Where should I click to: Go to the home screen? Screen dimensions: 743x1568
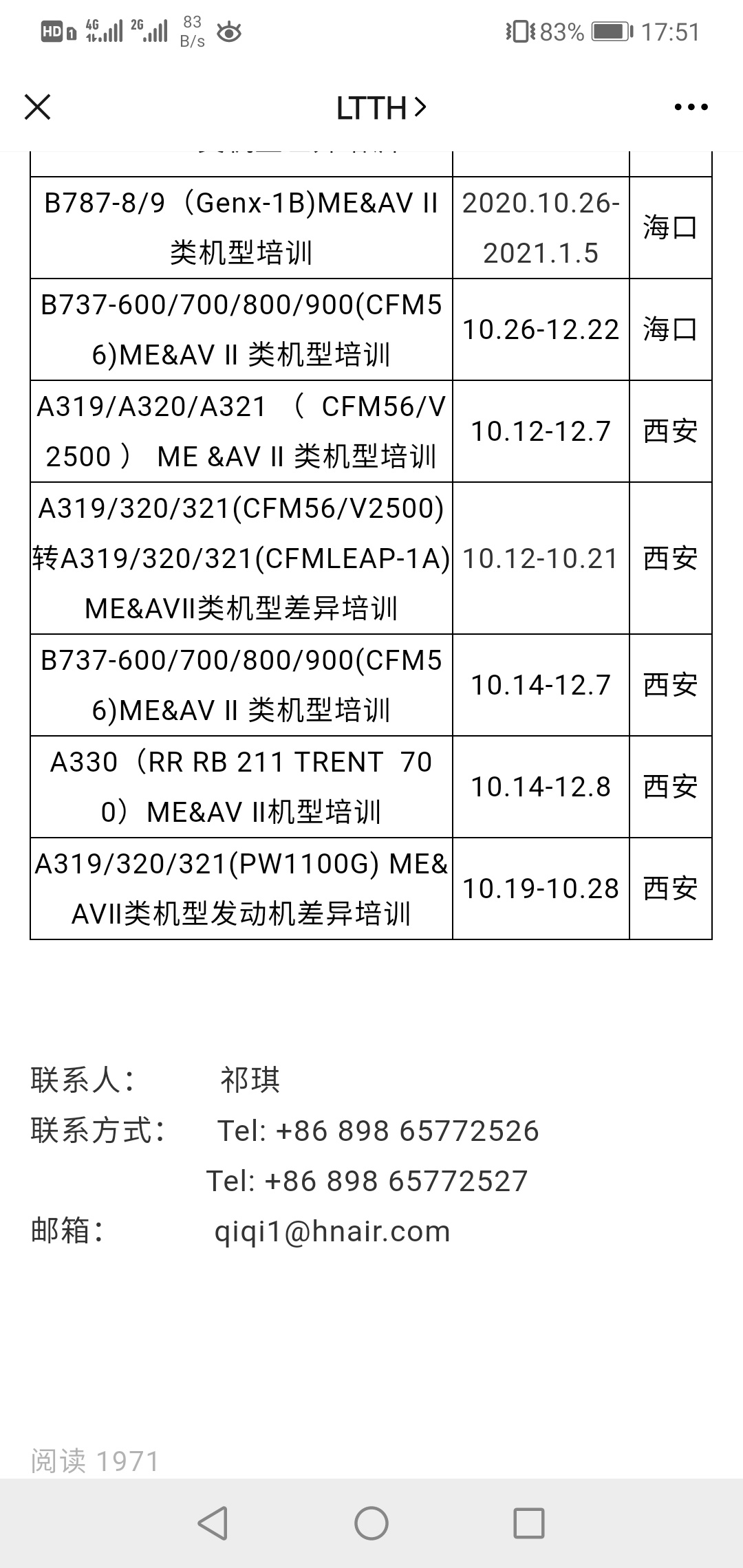[371, 1523]
